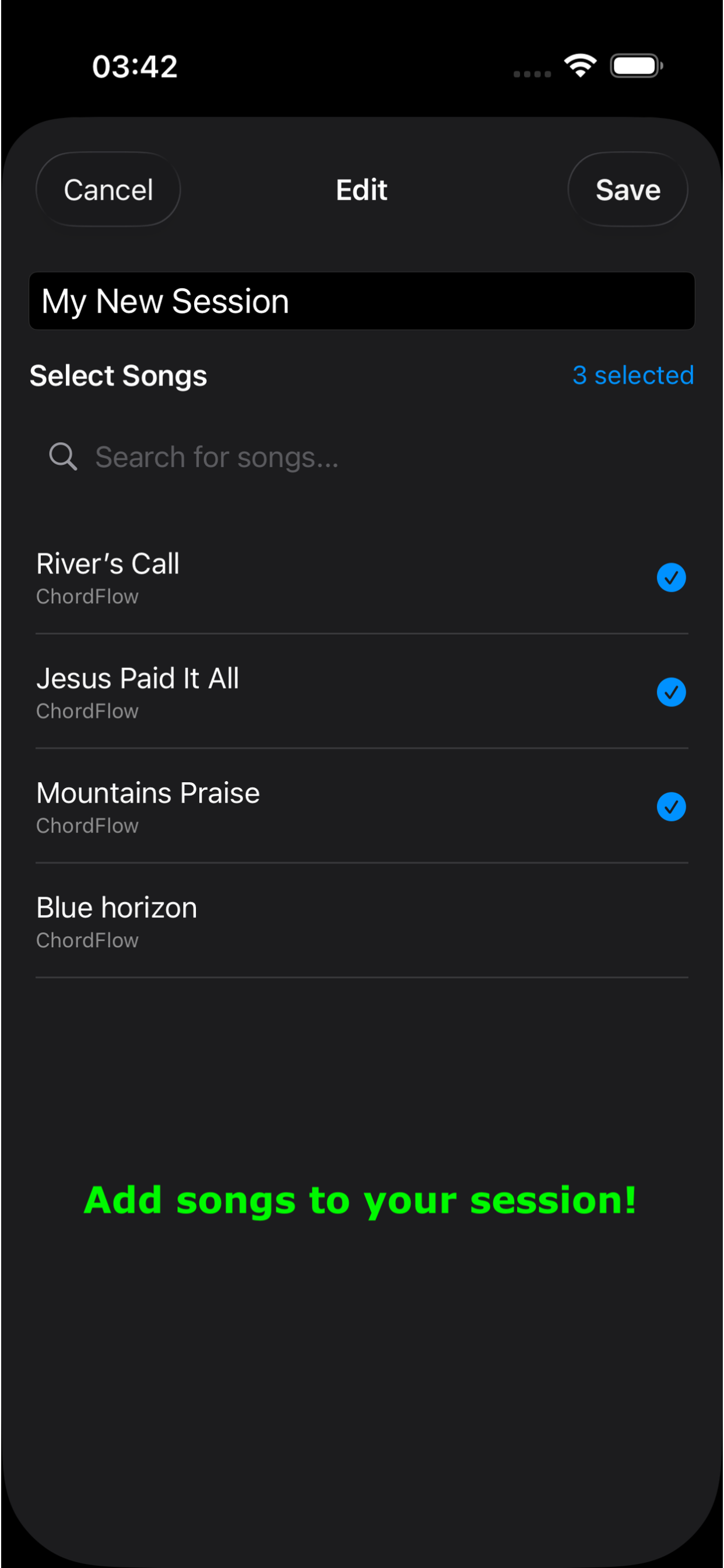
Task: Select the checkmark icon next to River's Call
Action: pyautogui.click(x=671, y=577)
